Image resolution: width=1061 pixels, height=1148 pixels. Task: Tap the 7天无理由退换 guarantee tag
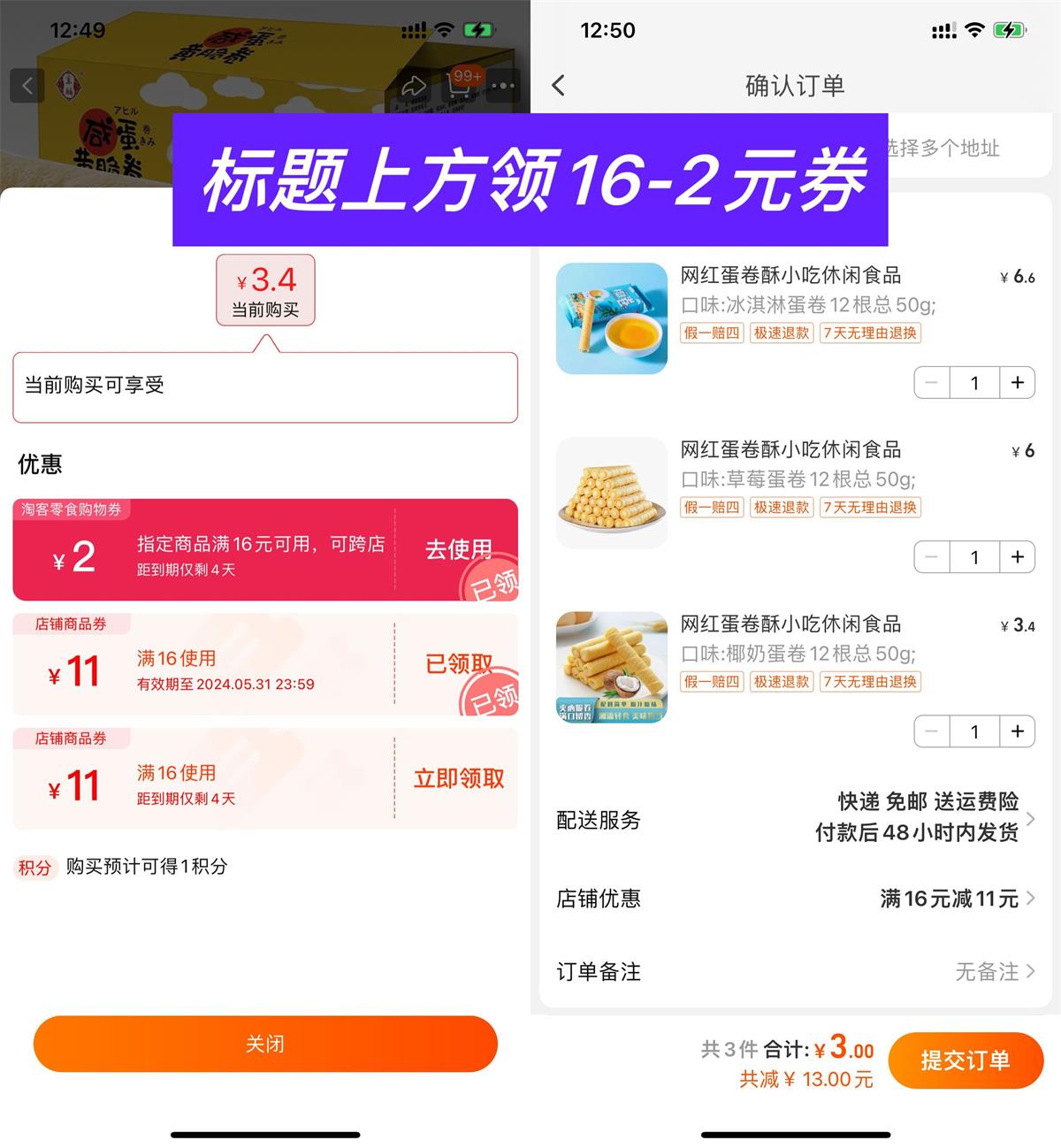click(870, 333)
